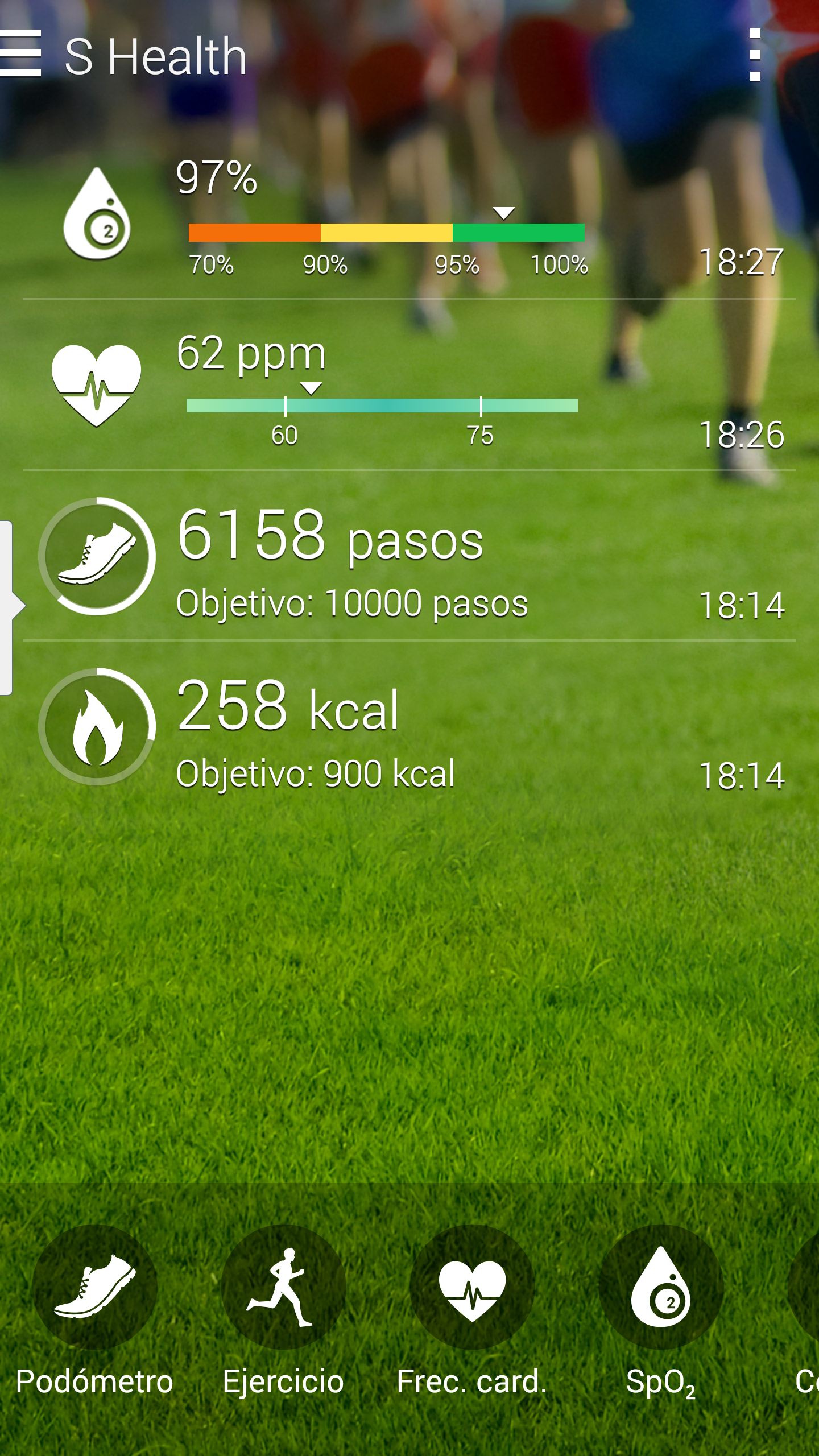View the 62 ppm heart rate entry
The image size is (819, 1456).
point(409,387)
